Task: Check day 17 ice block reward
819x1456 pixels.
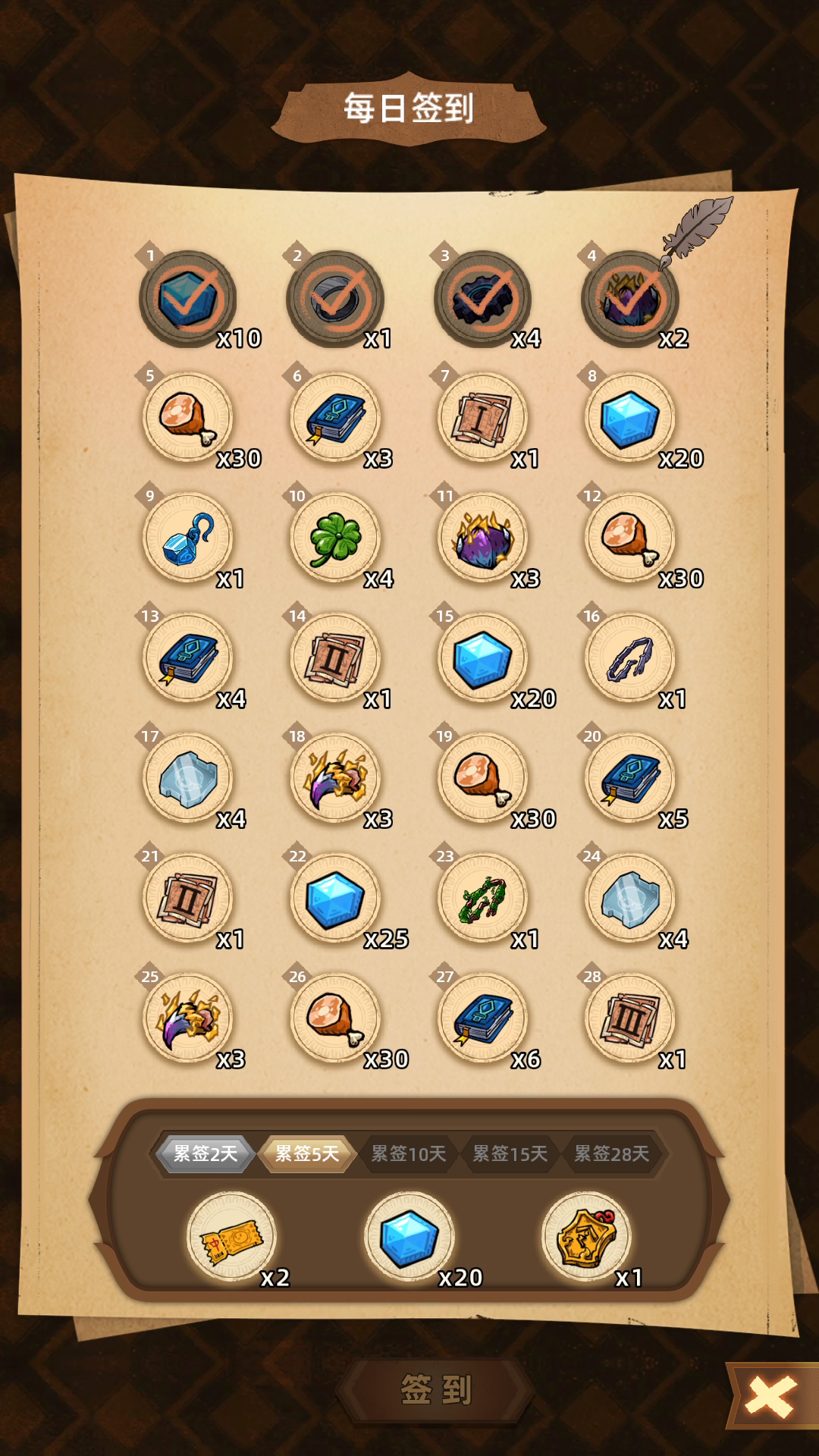Action: 188,778
